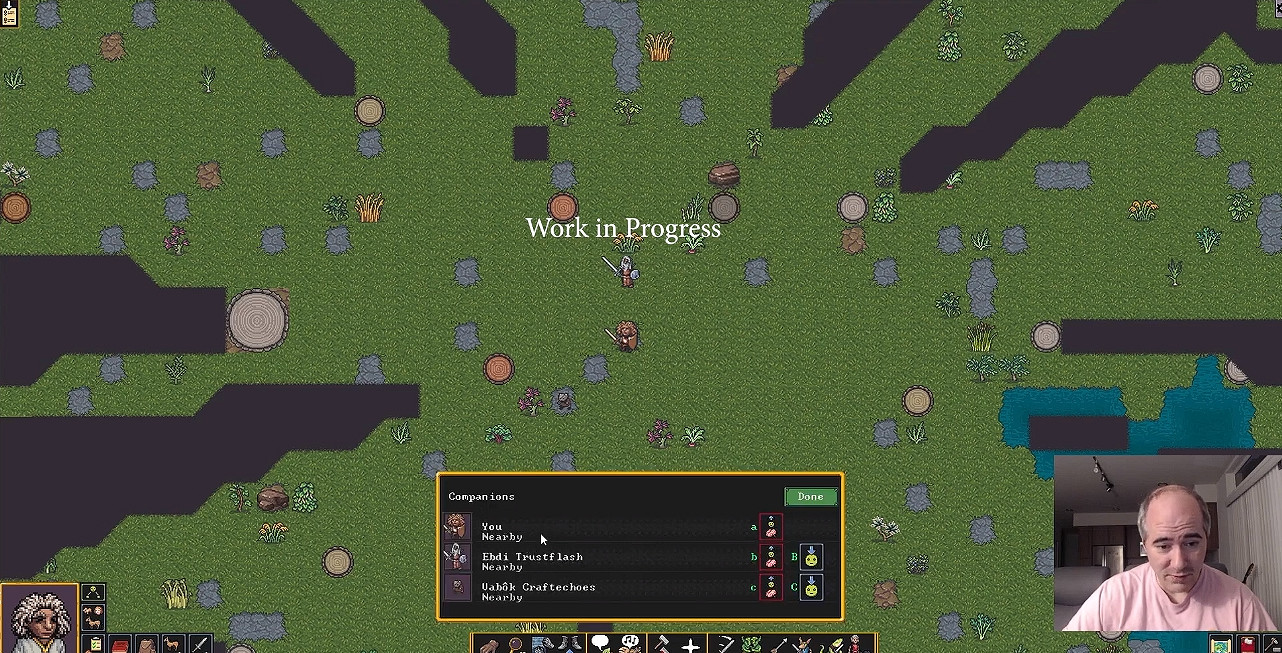This screenshot has height=653, width=1282.
Task: Tap the magnifying glass look tool
Action: 515,645
